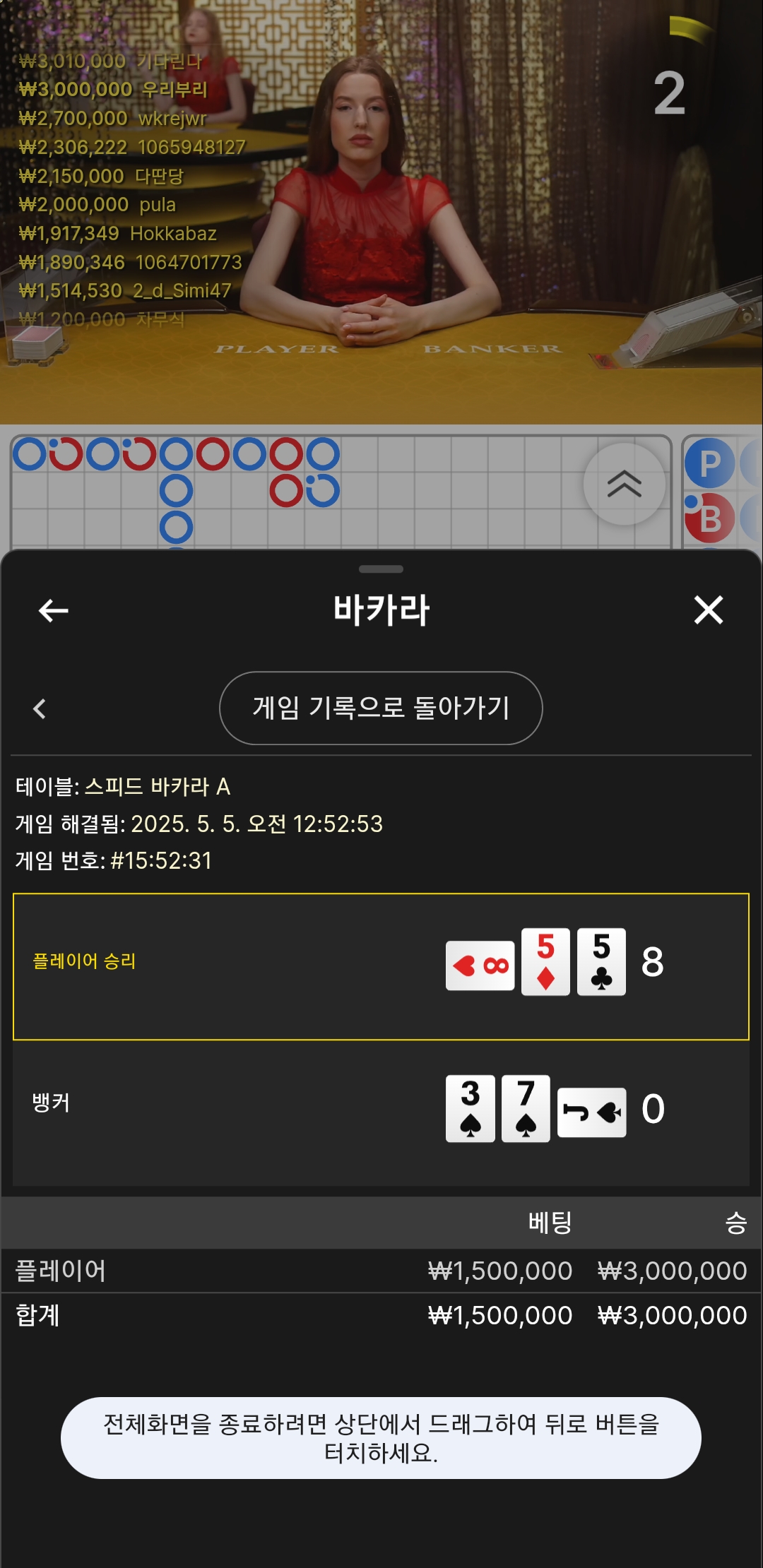
Task: Close the 바카라 panel with the X
Action: tap(709, 610)
